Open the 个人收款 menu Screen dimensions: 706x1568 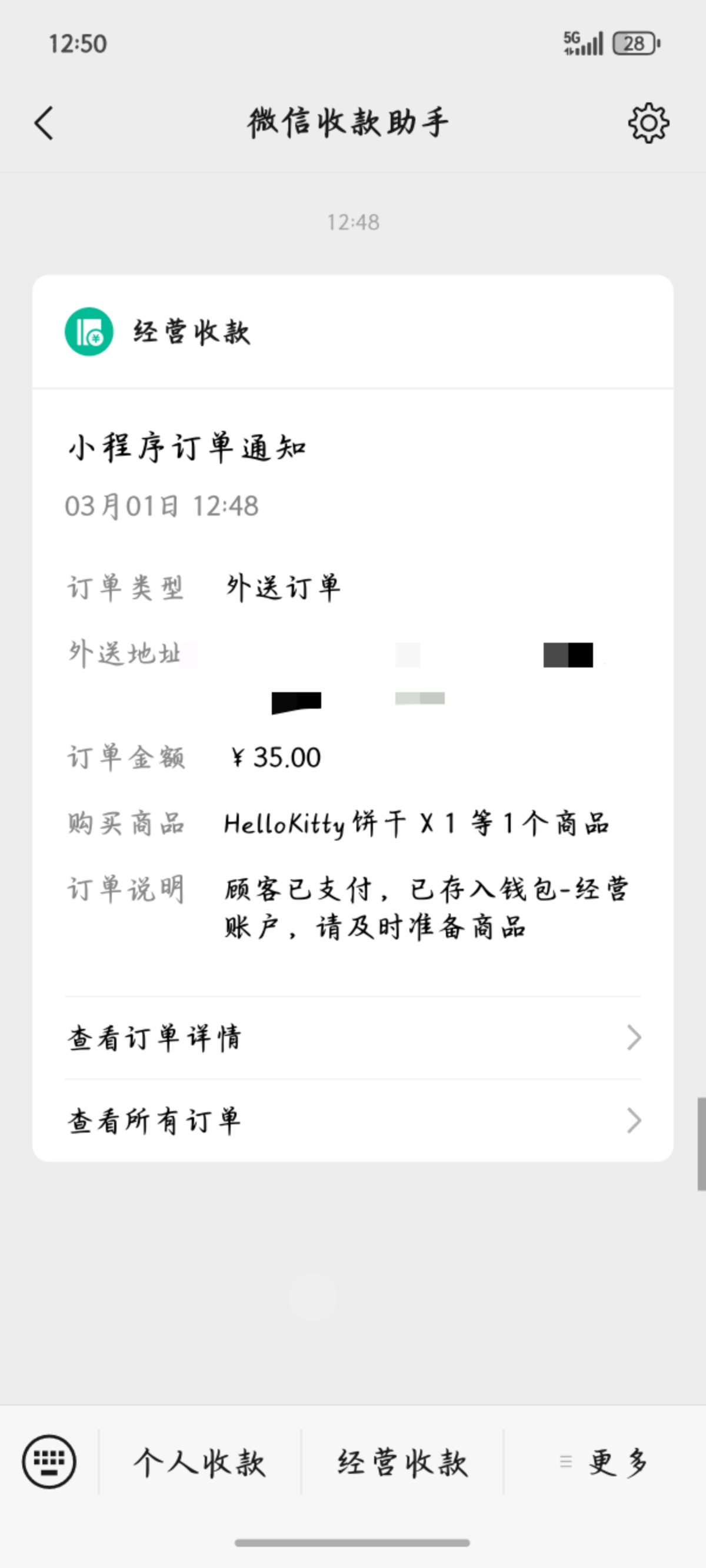[199, 1462]
